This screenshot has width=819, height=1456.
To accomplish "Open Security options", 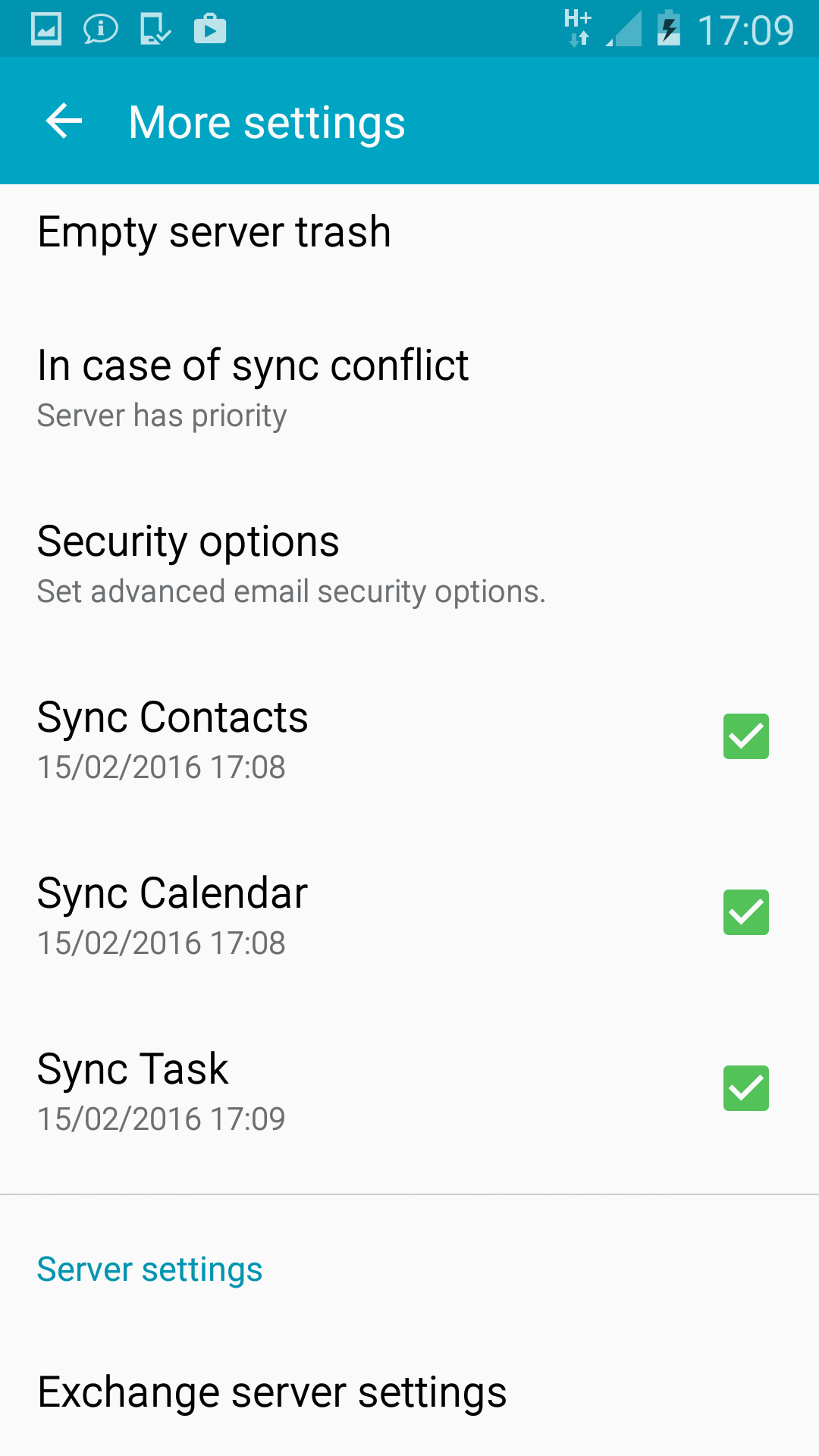I will [x=409, y=564].
